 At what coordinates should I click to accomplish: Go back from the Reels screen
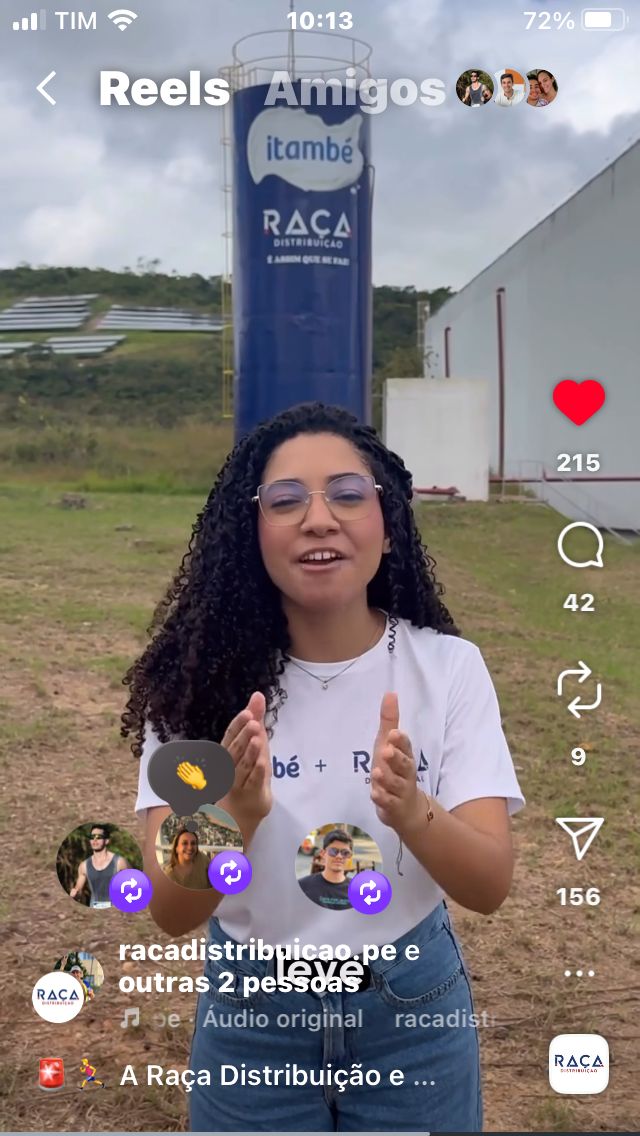(46, 89)
